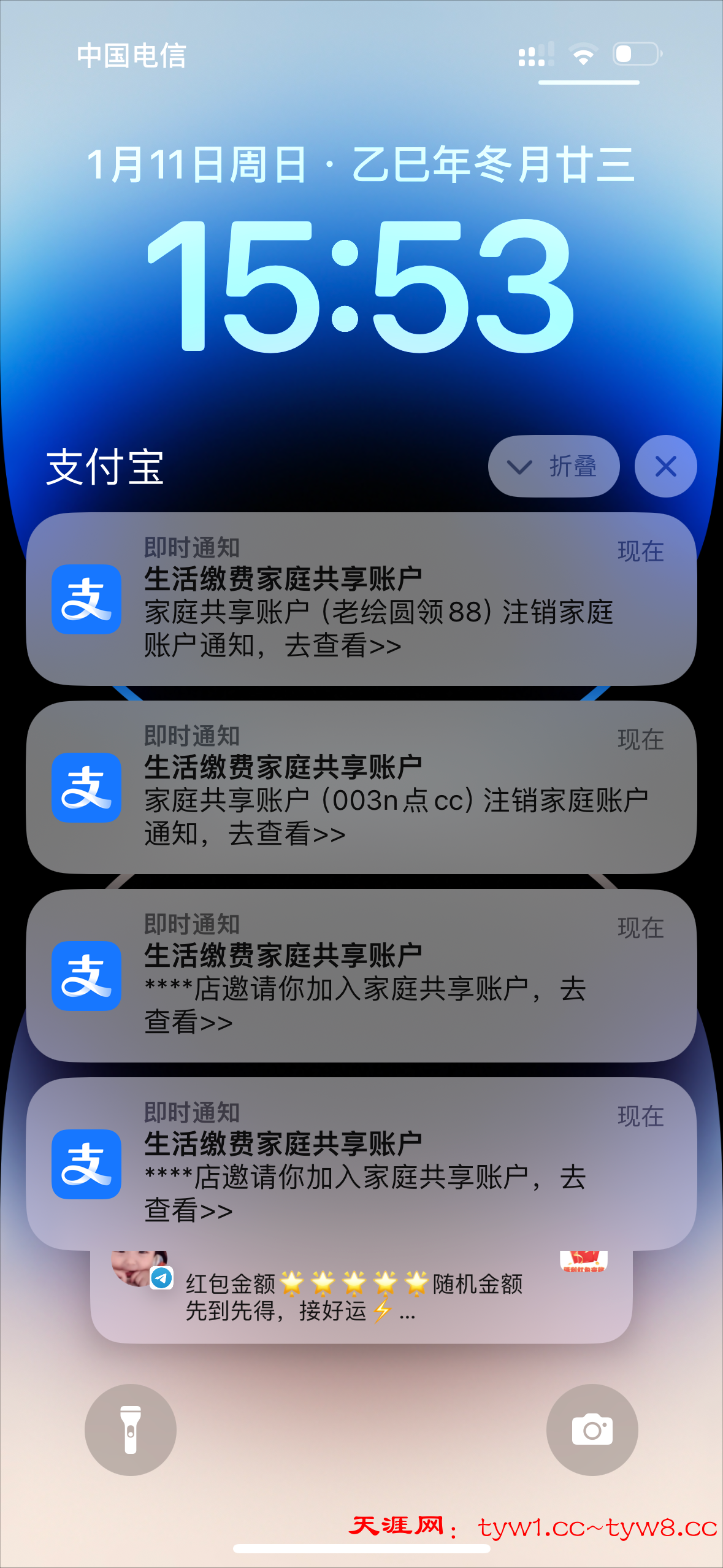
Task: Toggle the flashlight button off
Action: 130,1429
